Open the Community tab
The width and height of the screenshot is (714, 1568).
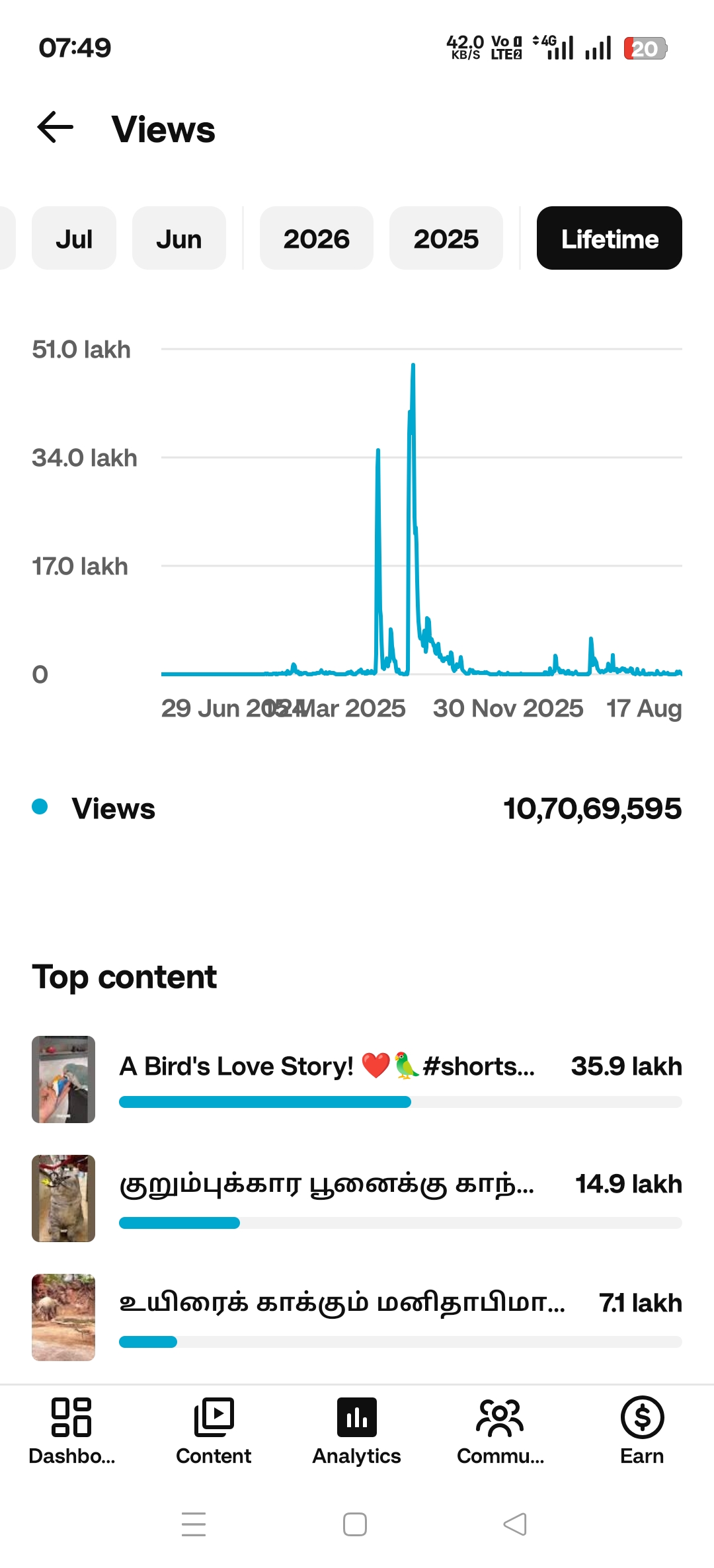[x=500, y=1431]
